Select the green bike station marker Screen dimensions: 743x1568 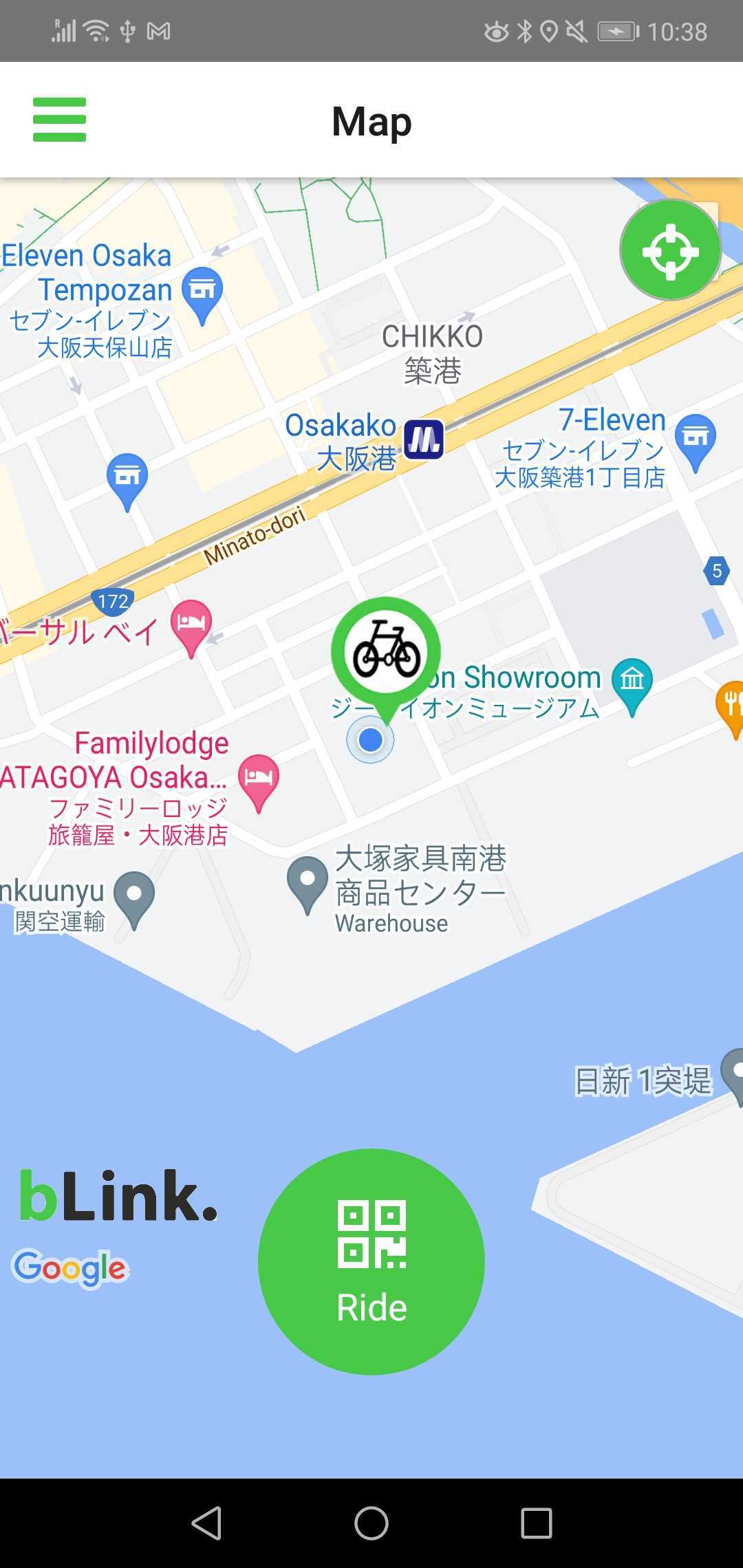(386, 652)
